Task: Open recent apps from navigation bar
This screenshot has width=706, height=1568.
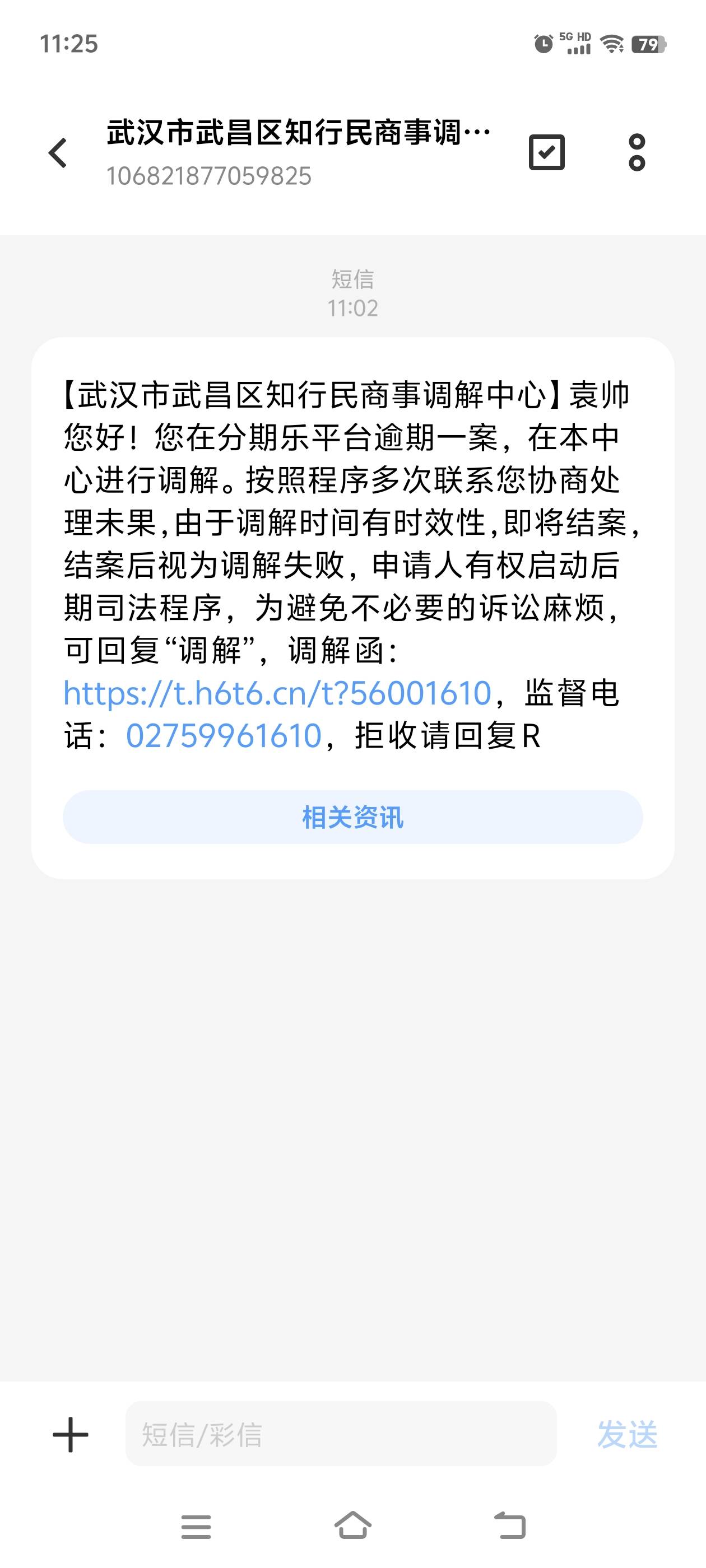Action: tap(196, 1527)
